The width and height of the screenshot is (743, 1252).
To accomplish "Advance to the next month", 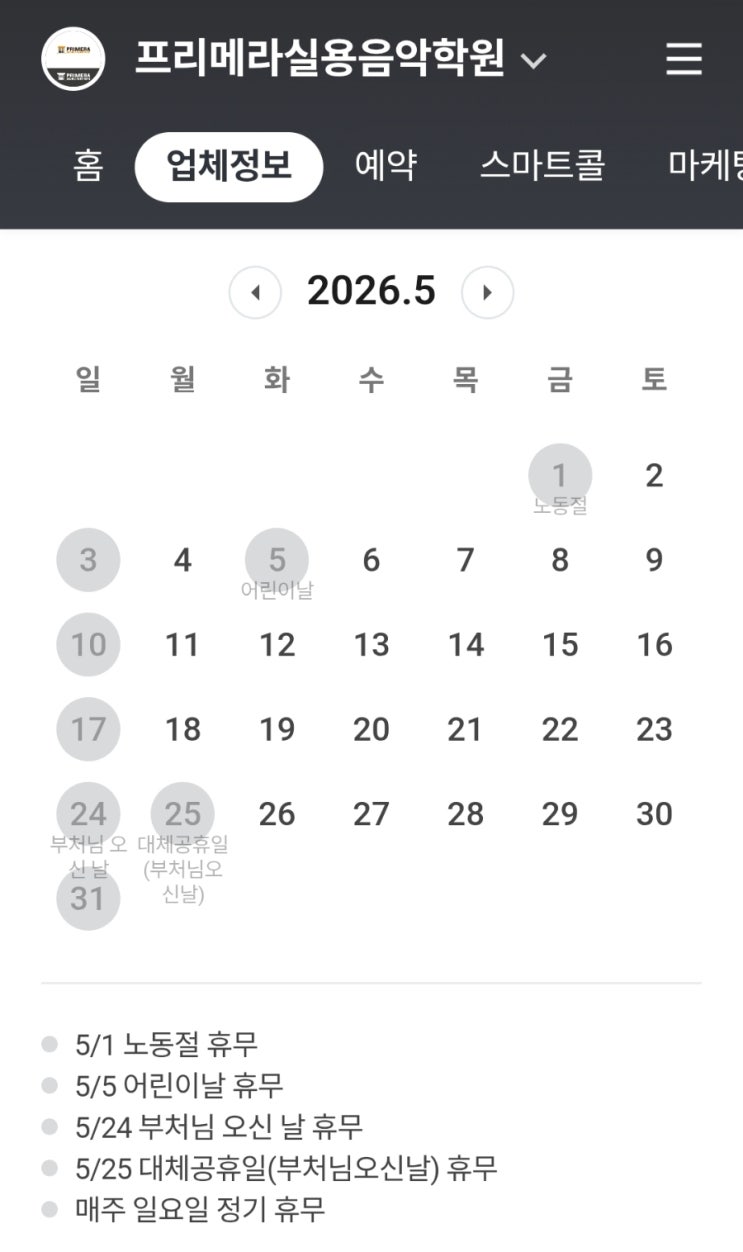I will click(x=488, y=292).
